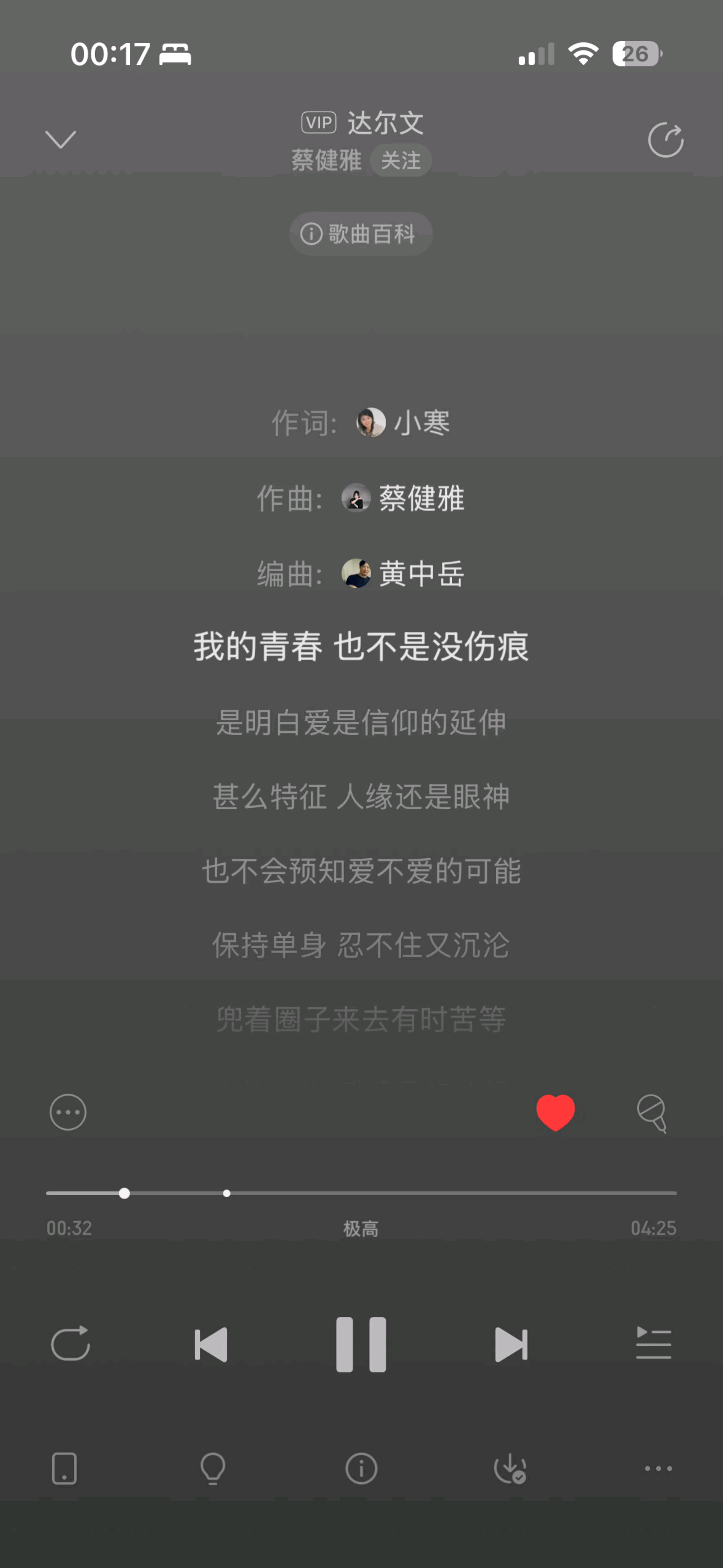Collapse the player with the down arrow
The height and width of the screenshot is (1568, 723).
click(60, 139)
